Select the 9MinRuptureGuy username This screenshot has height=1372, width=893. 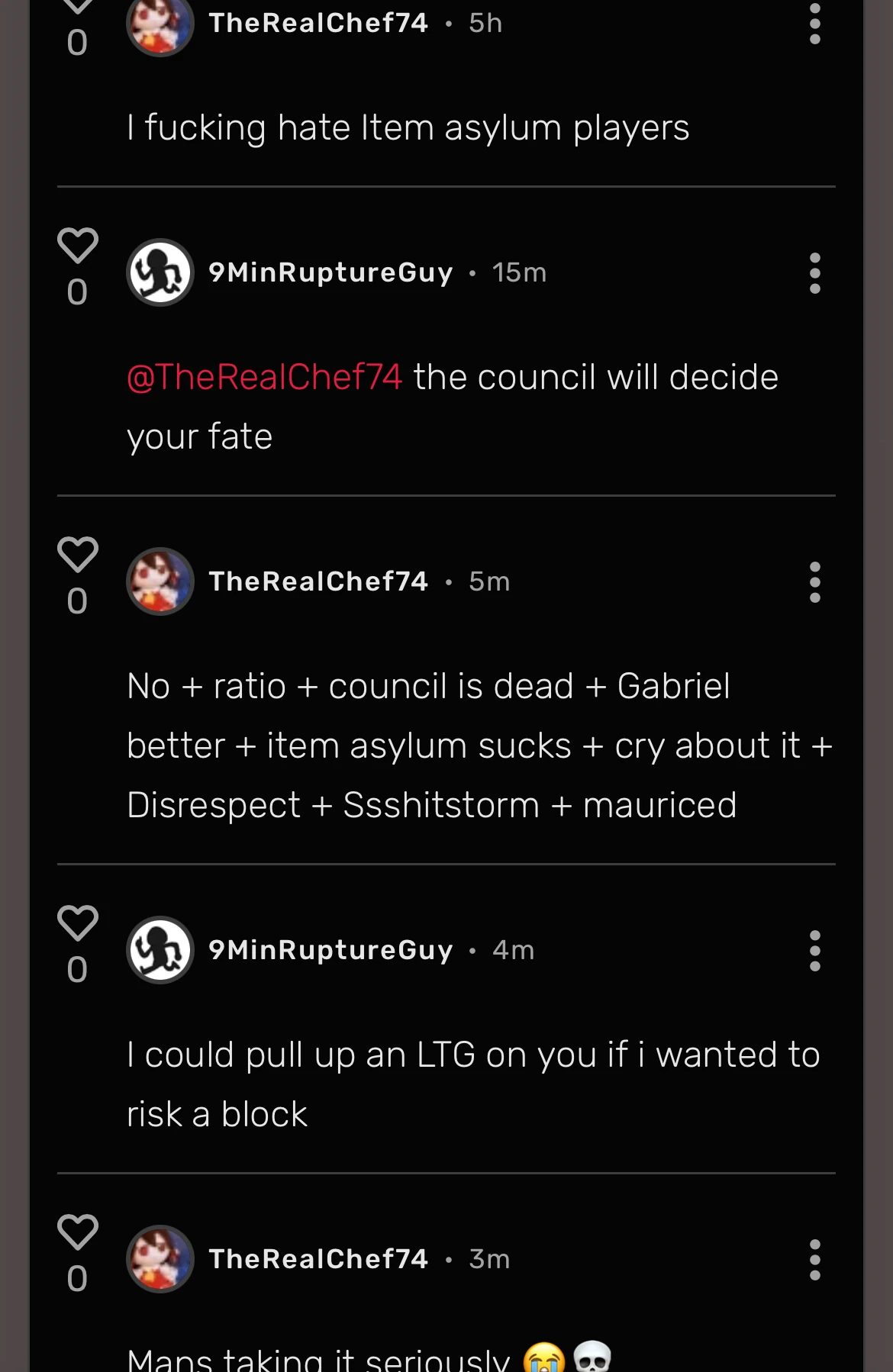pos(330,272)
